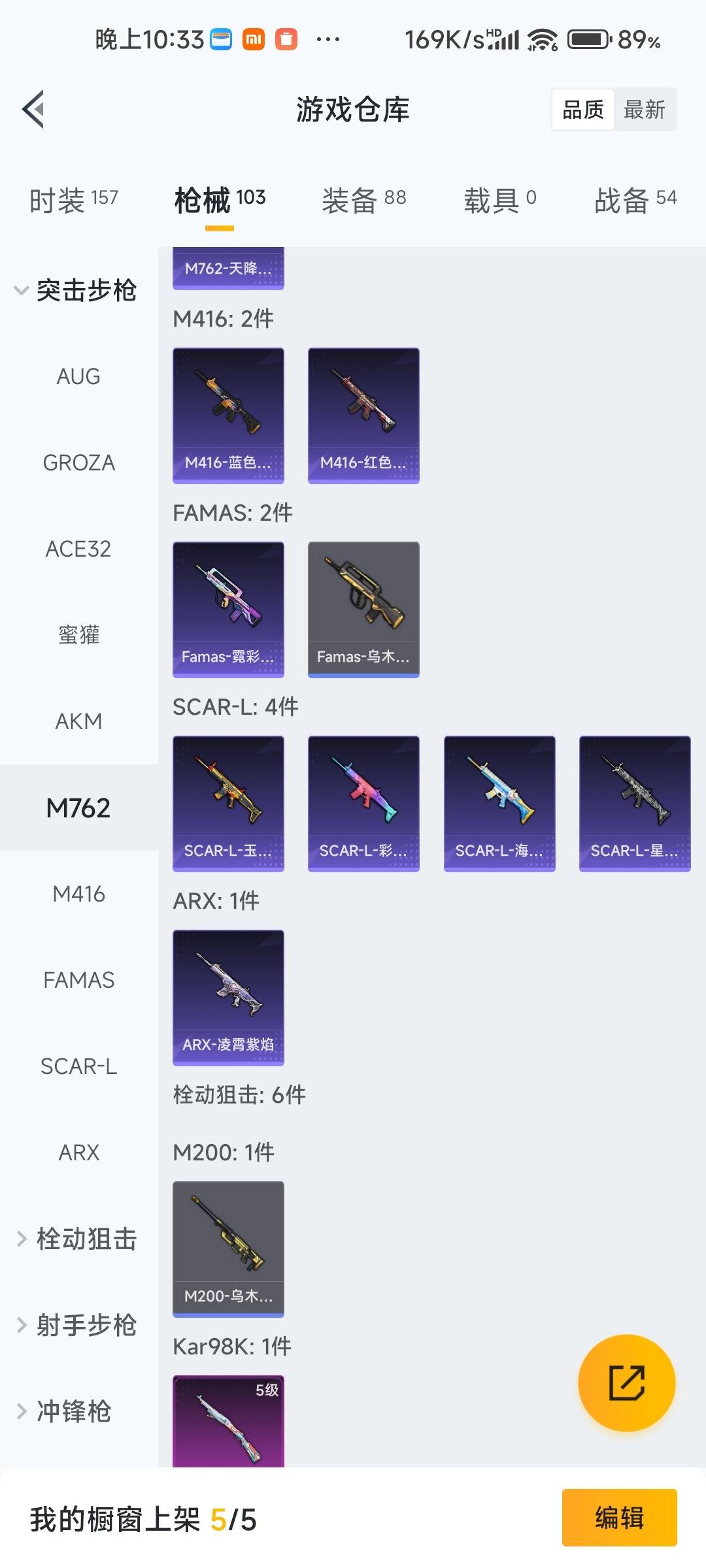Select AKM in the side list

[x=78, y=721]
